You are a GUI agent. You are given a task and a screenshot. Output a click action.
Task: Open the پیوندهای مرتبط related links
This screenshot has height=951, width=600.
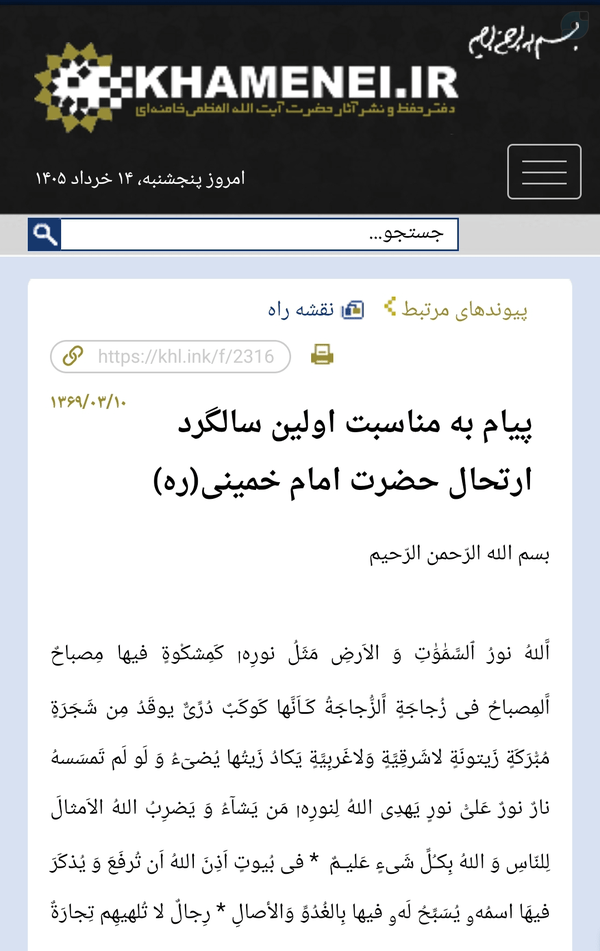click(x=456, y=309)
